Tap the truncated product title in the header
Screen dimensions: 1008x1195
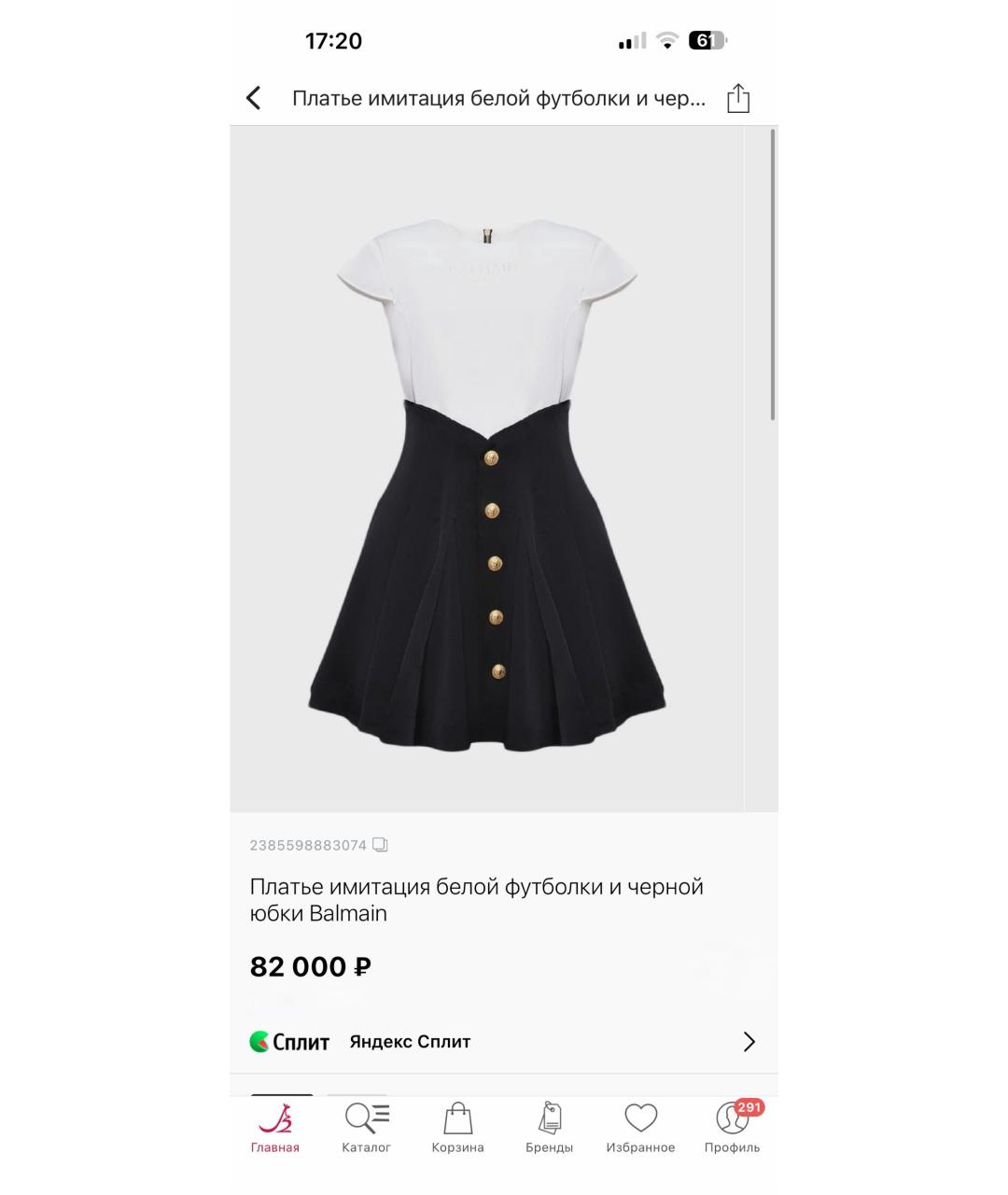pos(497,97)
